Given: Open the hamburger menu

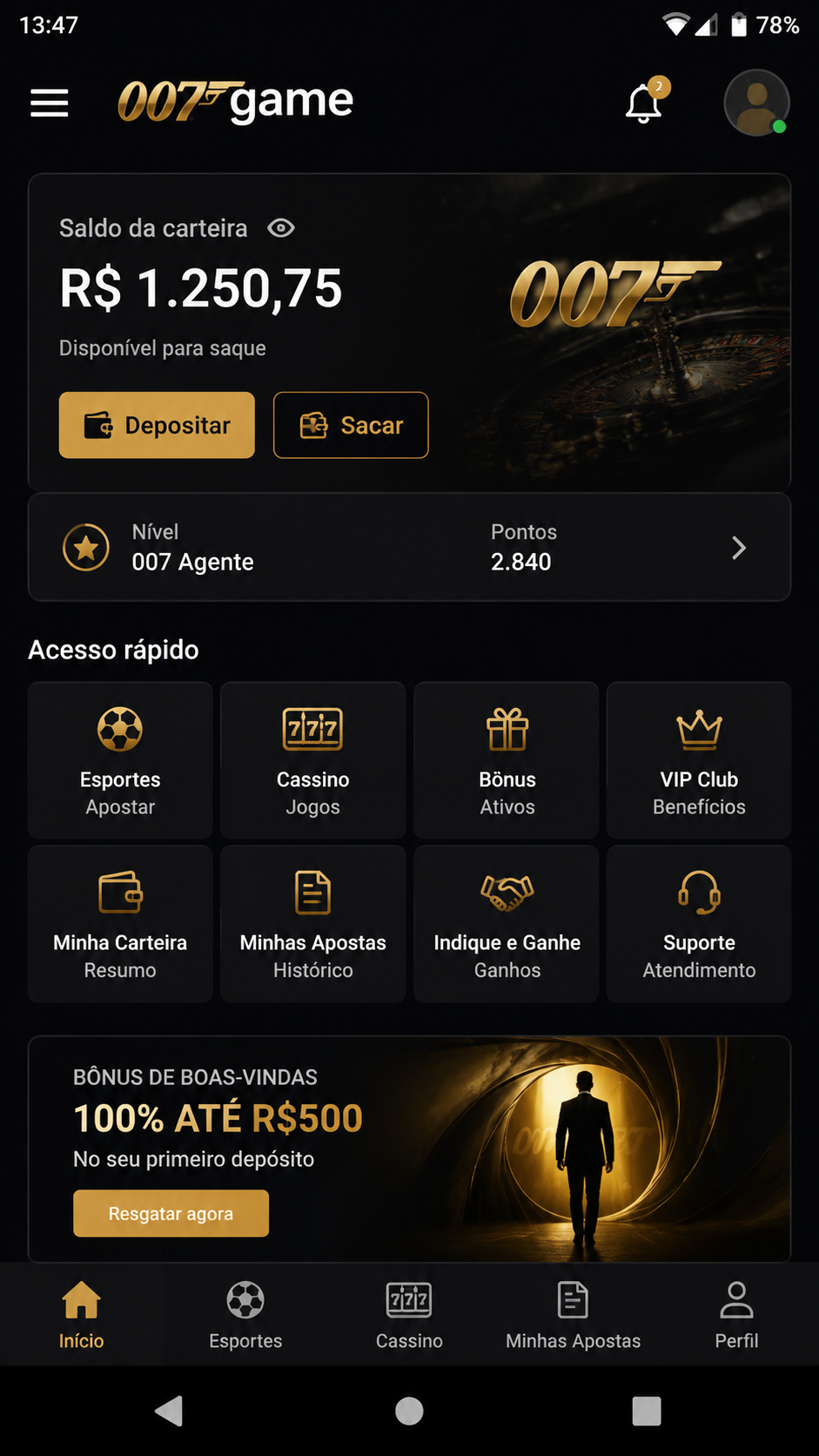Looking at the screenshot, I should point(50,103).
